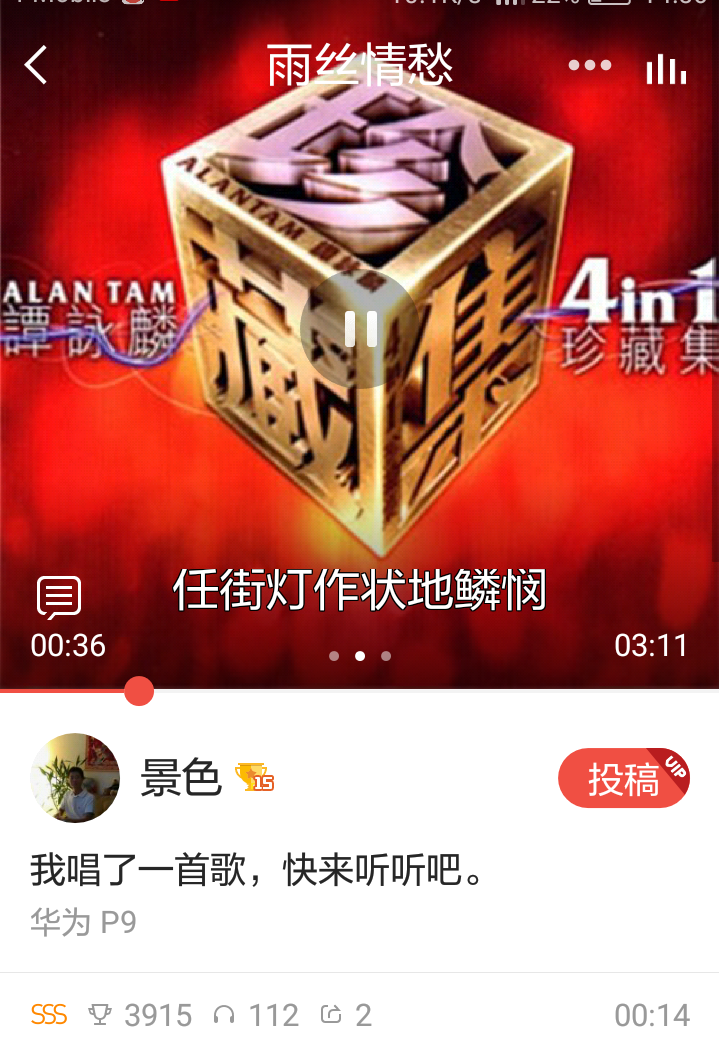Tap the page indicator dots
Screen dimensions: 719x1047
[360, 657]
